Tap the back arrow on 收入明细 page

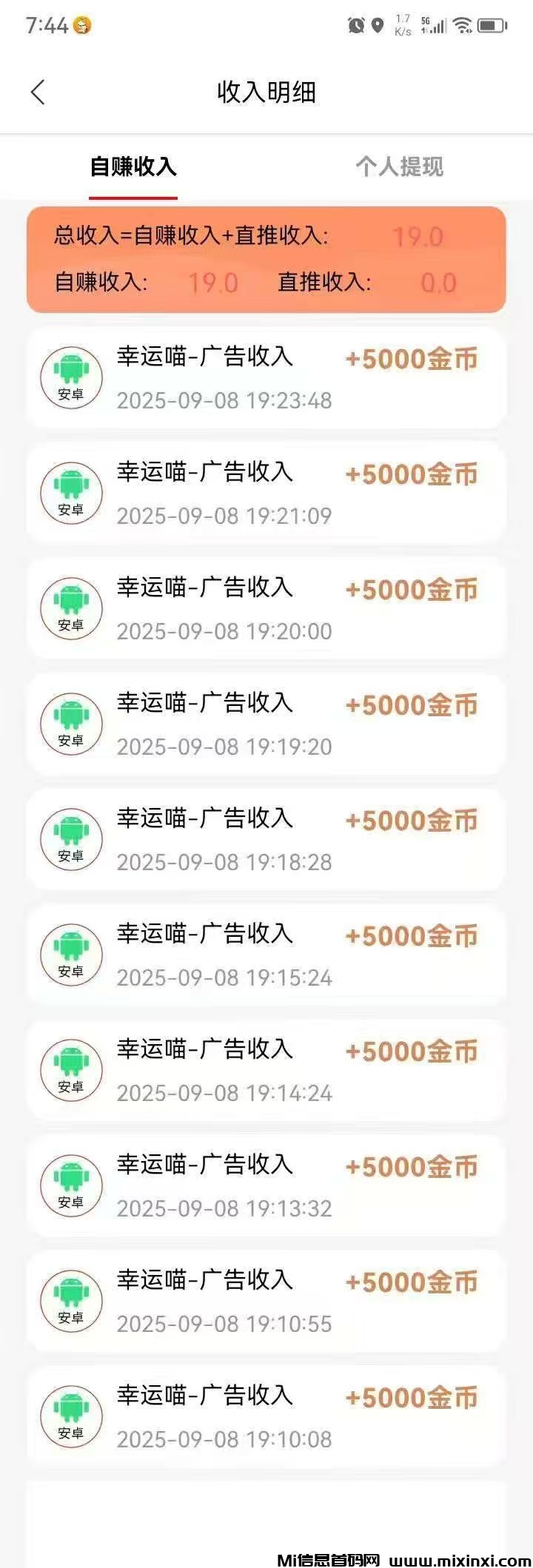pos(37,92)
